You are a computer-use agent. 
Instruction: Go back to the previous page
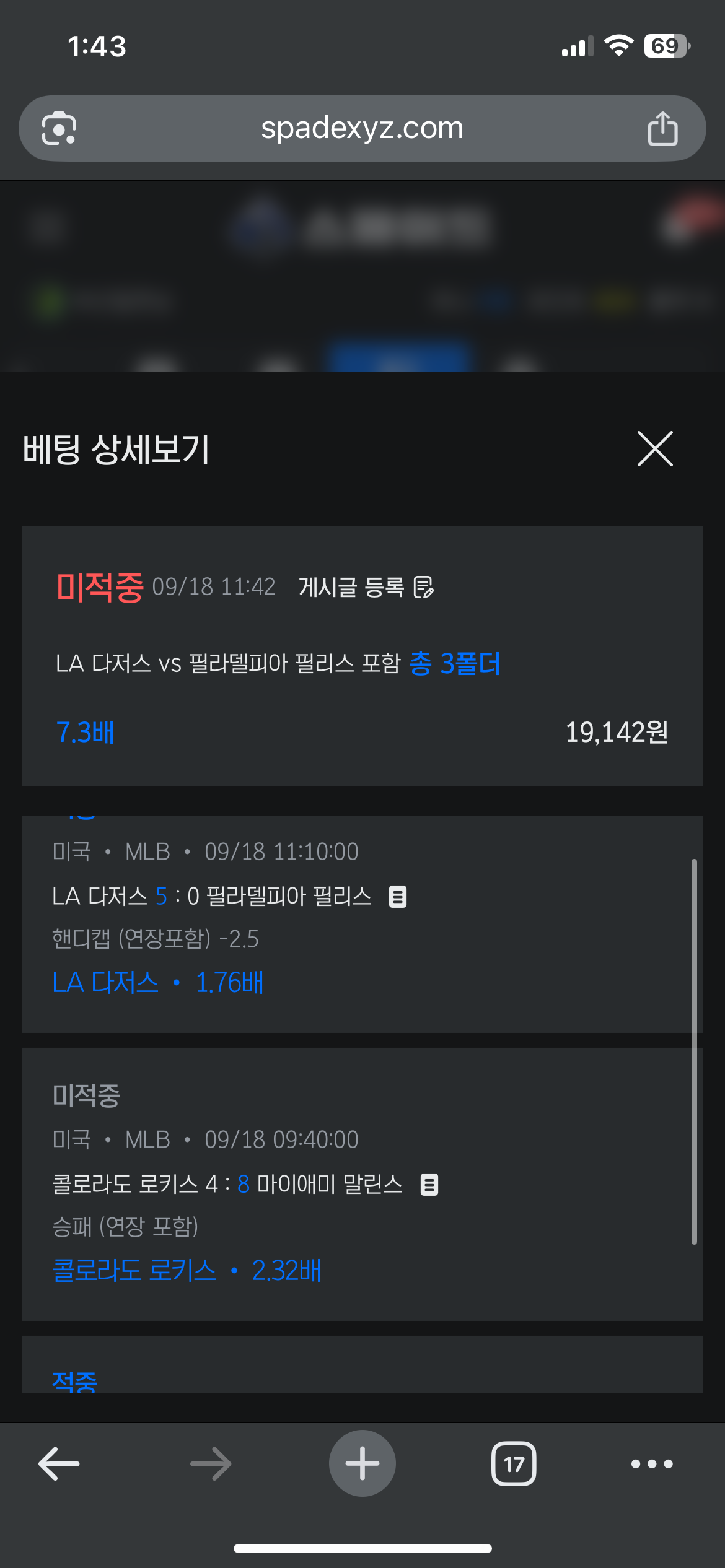59,1463
